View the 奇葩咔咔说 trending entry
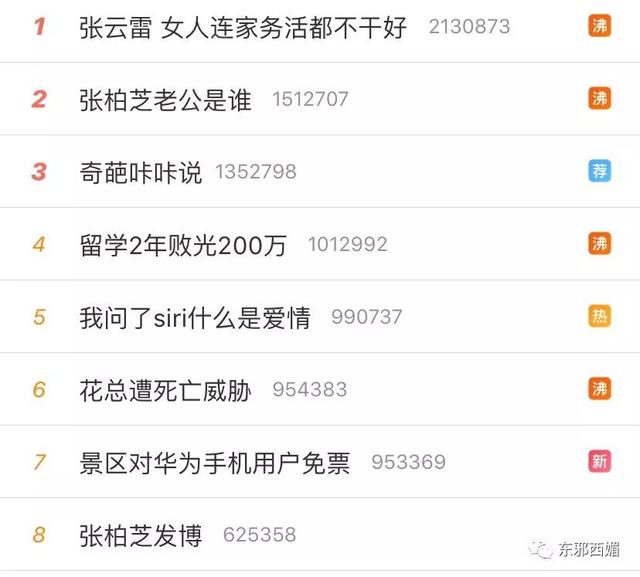 [x=140, y=172]
